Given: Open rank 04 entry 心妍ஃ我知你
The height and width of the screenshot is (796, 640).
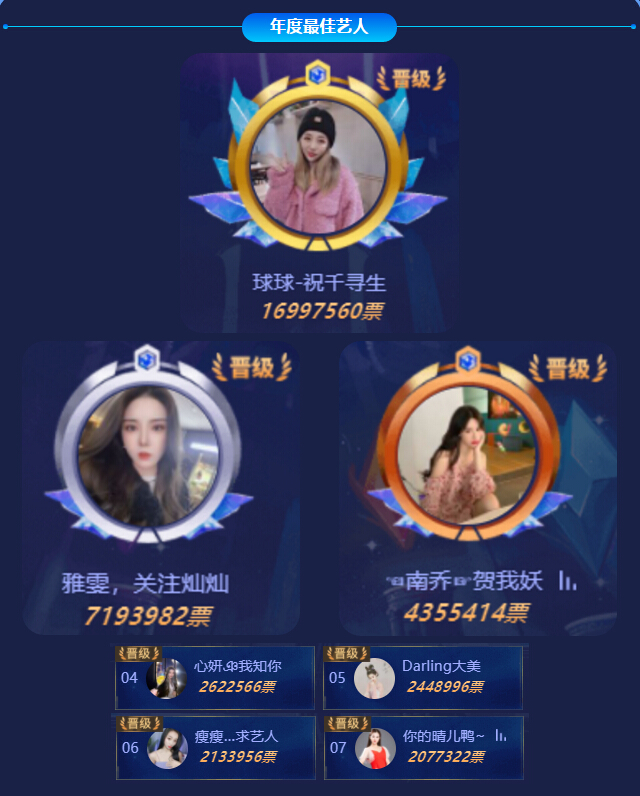Looking at the screenshot, I should point(216,677).
